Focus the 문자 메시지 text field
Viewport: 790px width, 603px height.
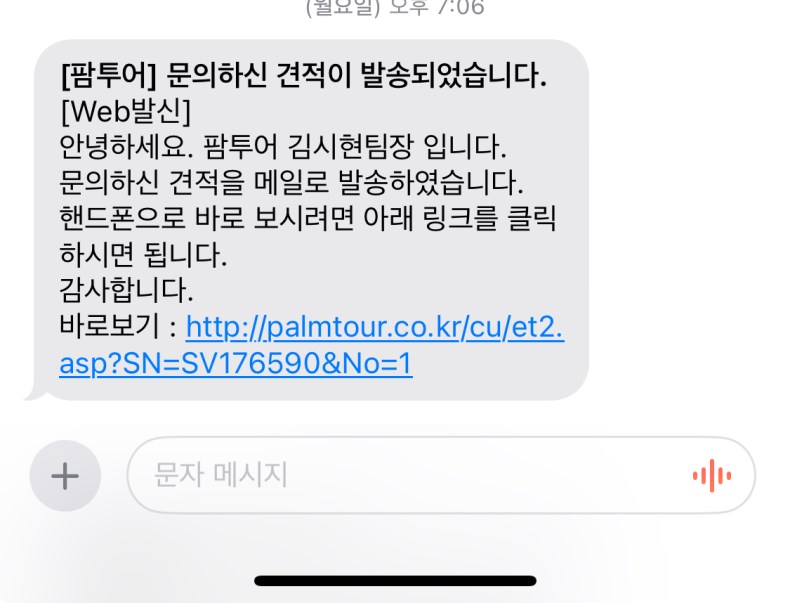[400, 475]
